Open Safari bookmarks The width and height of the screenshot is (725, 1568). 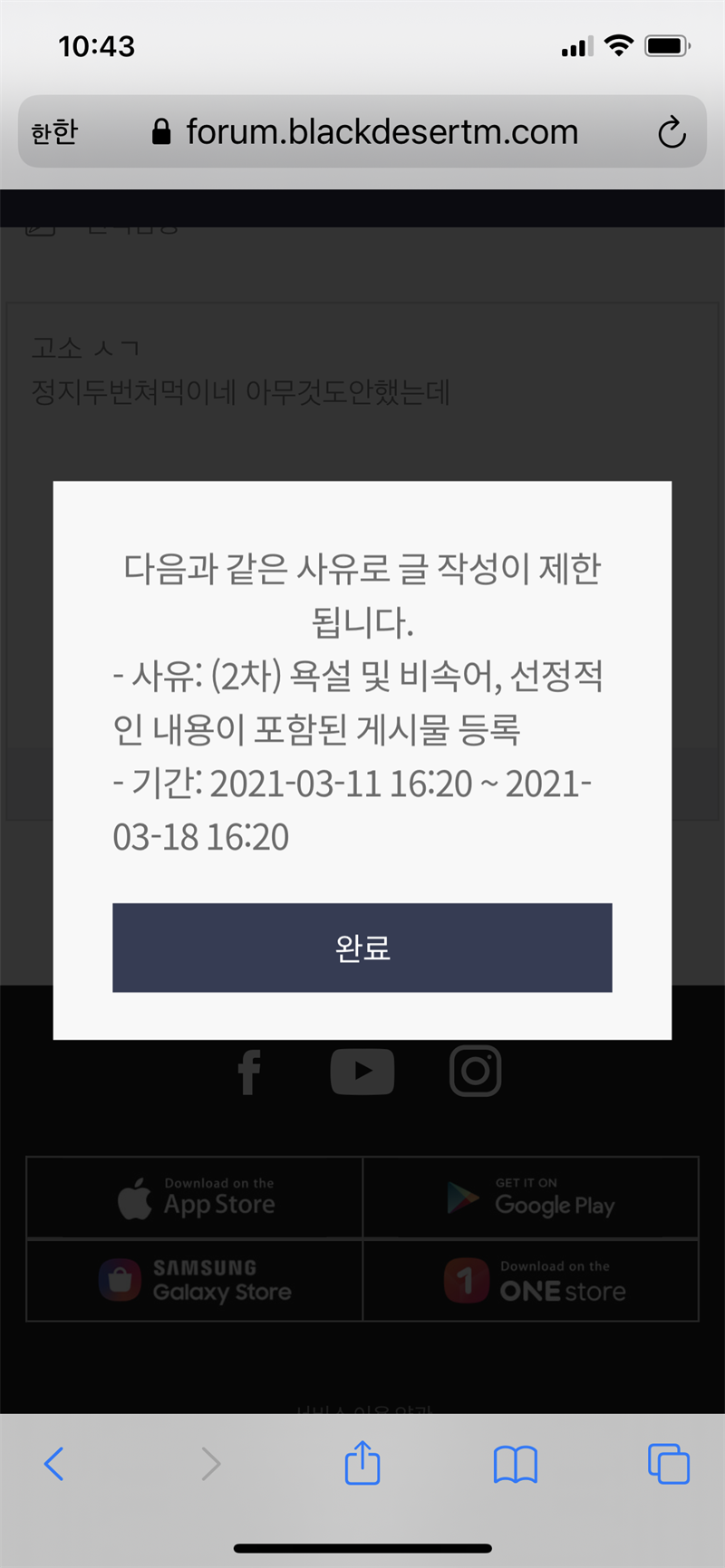515,1464
